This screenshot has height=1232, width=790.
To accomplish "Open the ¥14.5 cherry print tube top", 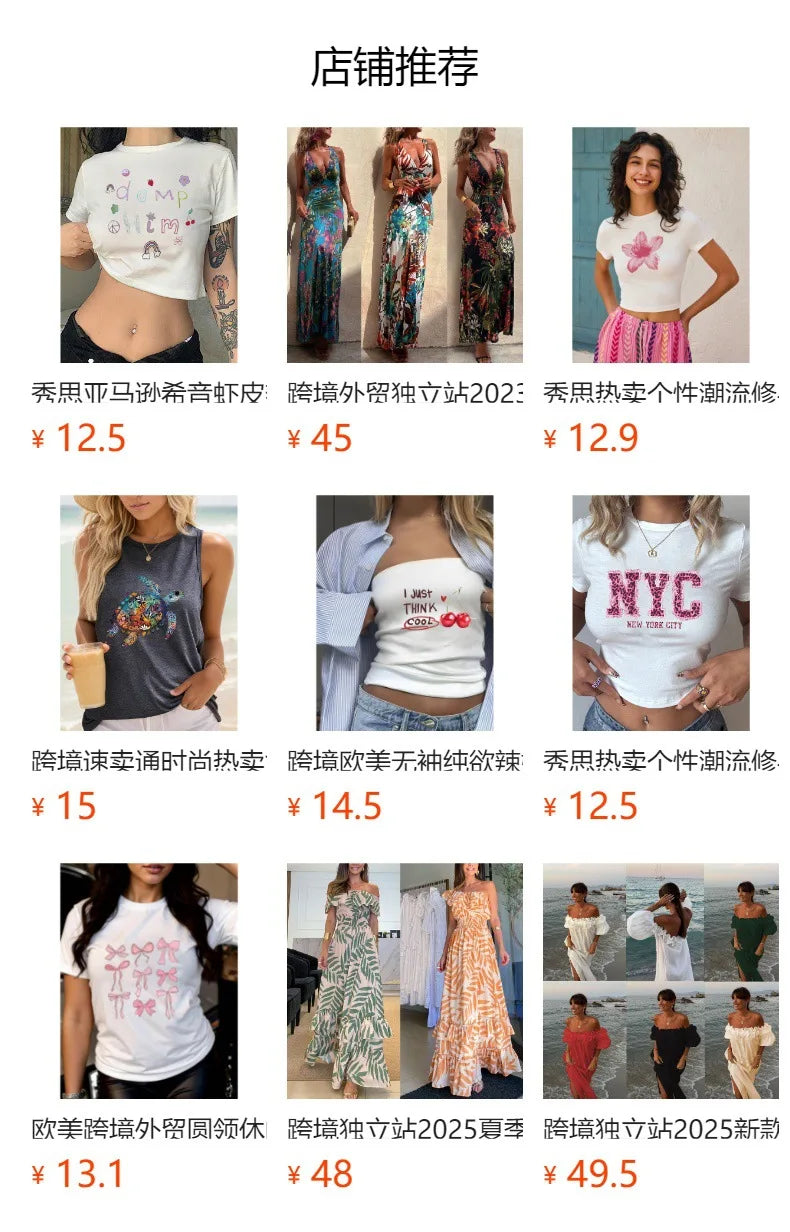I will (404, 613).
